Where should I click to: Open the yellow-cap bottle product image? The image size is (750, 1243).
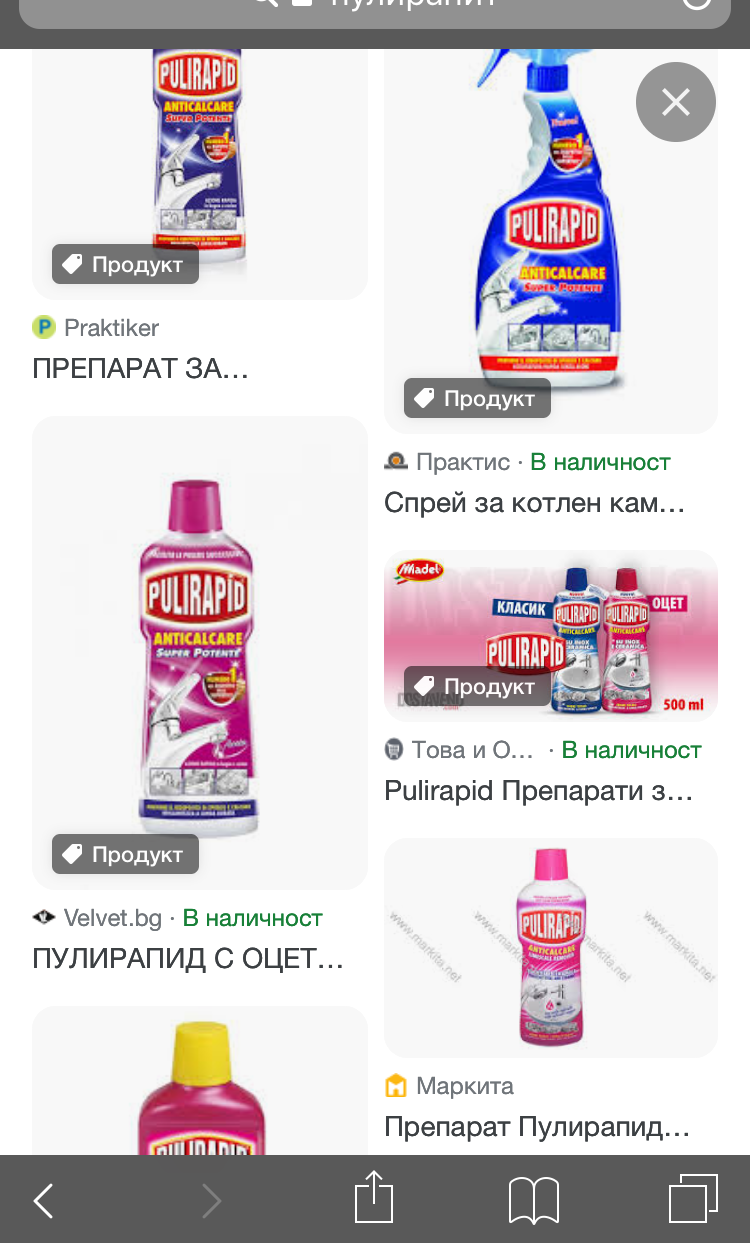point(200,1081)
